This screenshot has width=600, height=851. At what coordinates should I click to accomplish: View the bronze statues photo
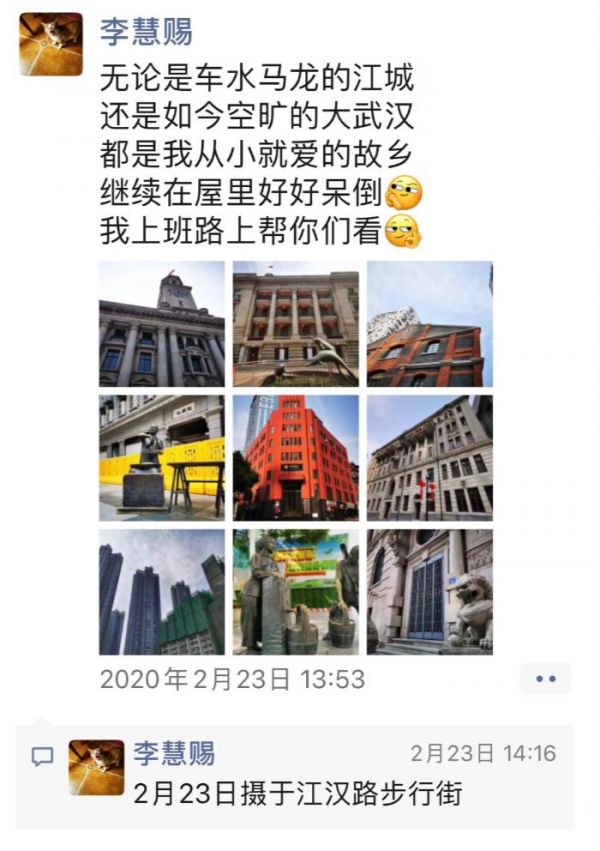pyautogui.click(x=296, y=592)
